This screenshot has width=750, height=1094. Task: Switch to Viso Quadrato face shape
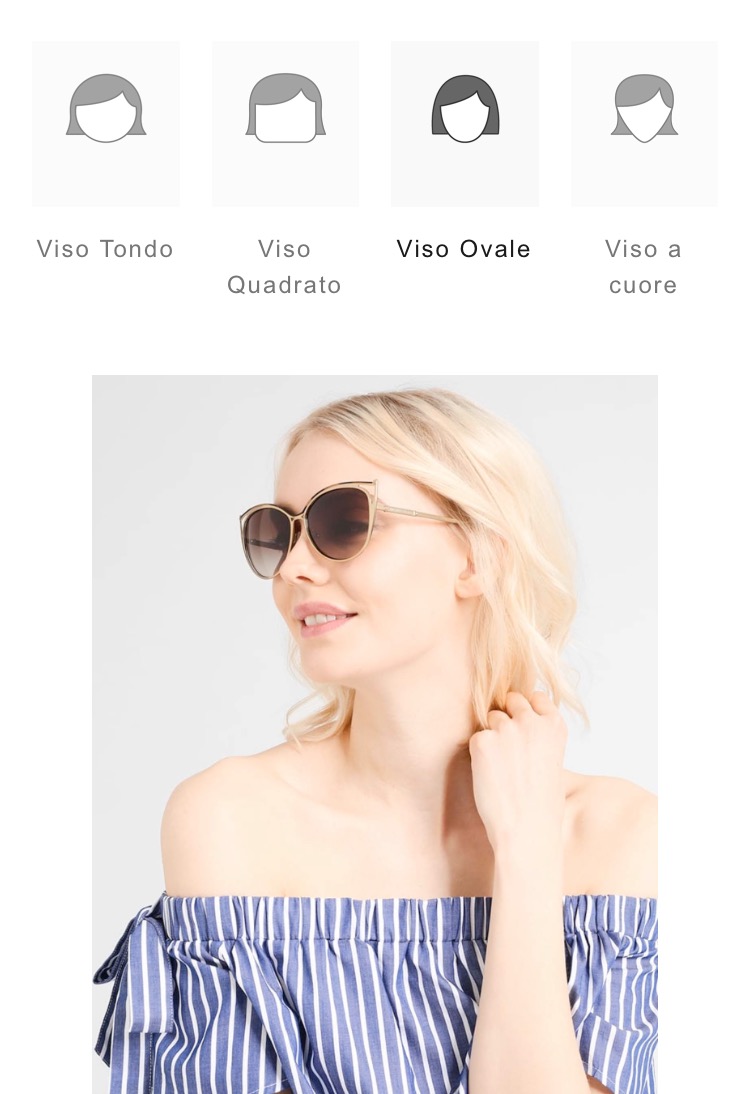click(285, 124)
